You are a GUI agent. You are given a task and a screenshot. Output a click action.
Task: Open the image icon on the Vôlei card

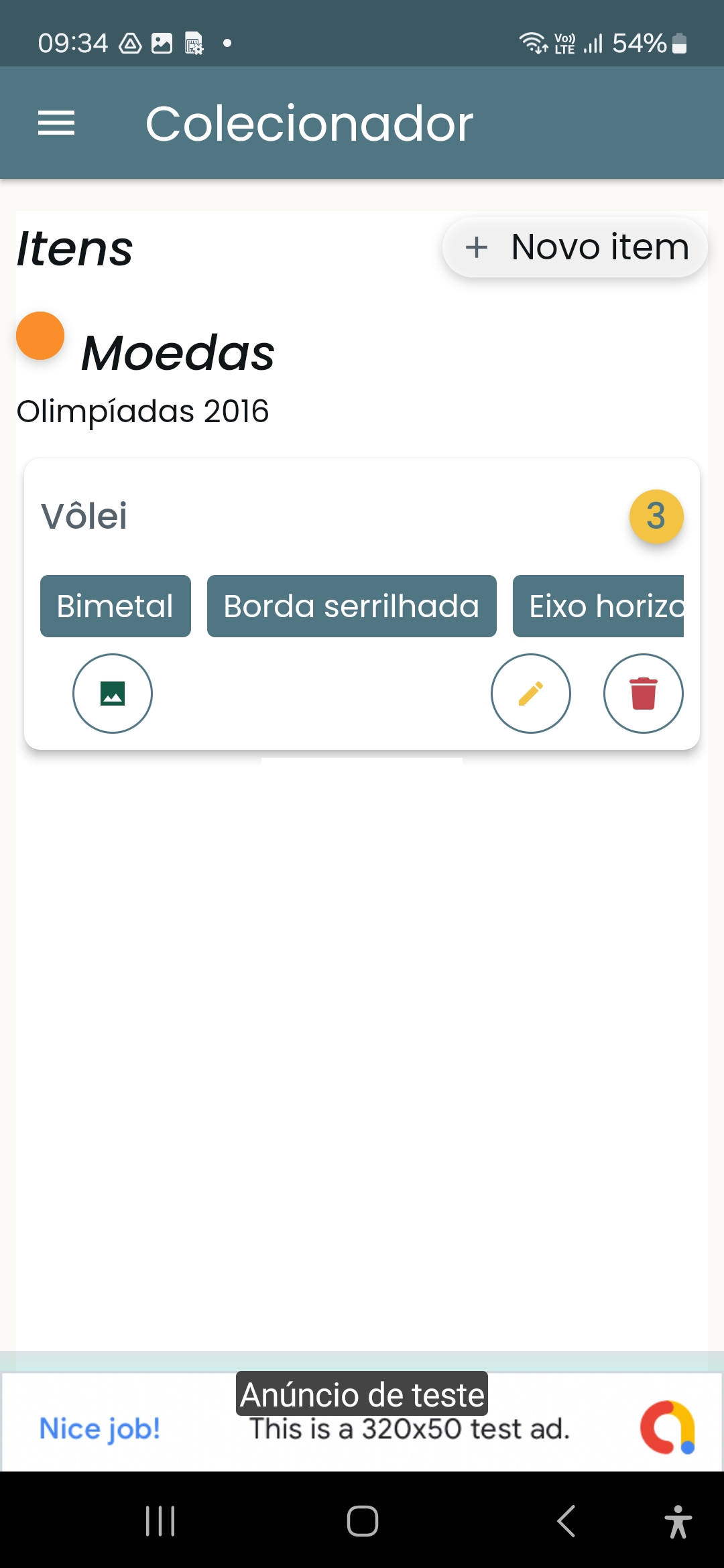(113, 694)
